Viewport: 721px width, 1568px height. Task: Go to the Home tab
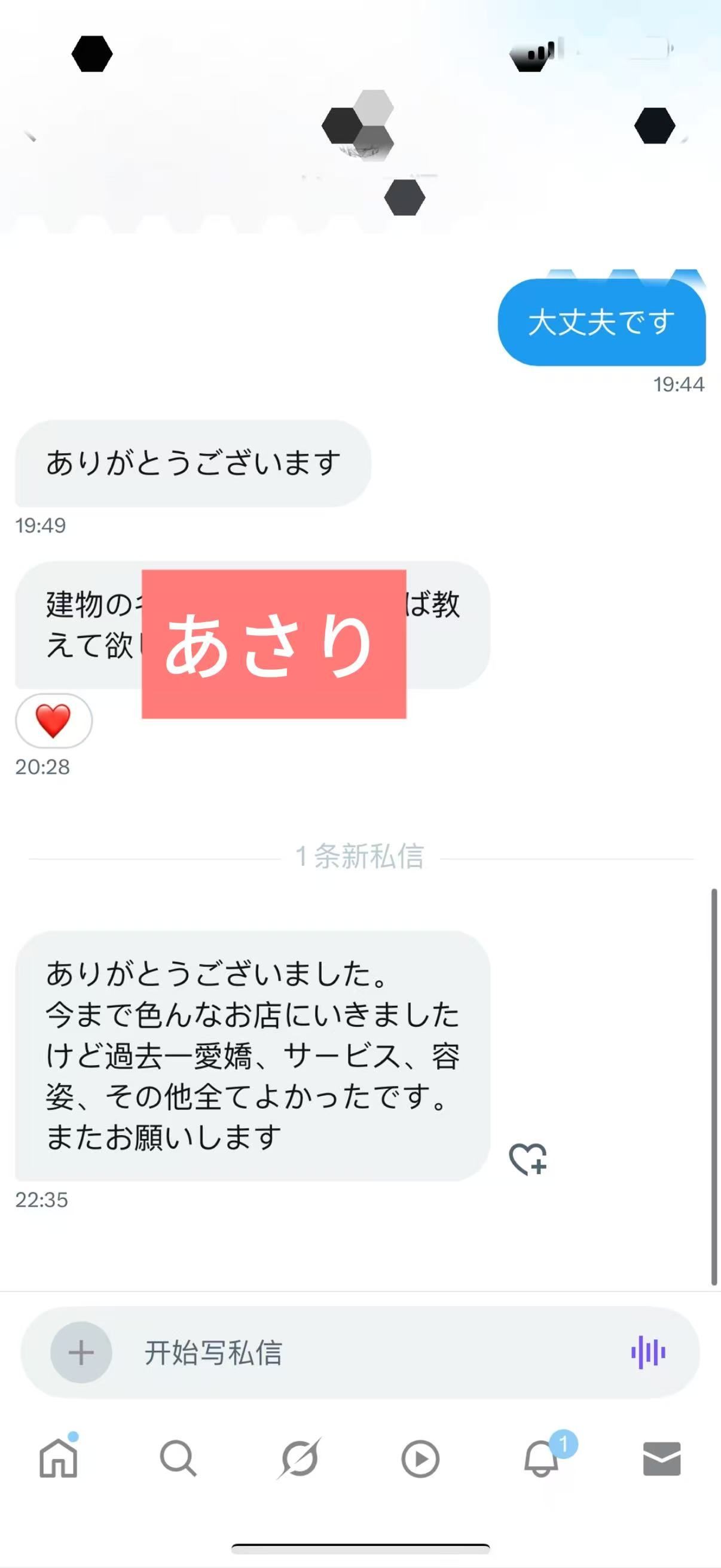(x=59, y=1459)
